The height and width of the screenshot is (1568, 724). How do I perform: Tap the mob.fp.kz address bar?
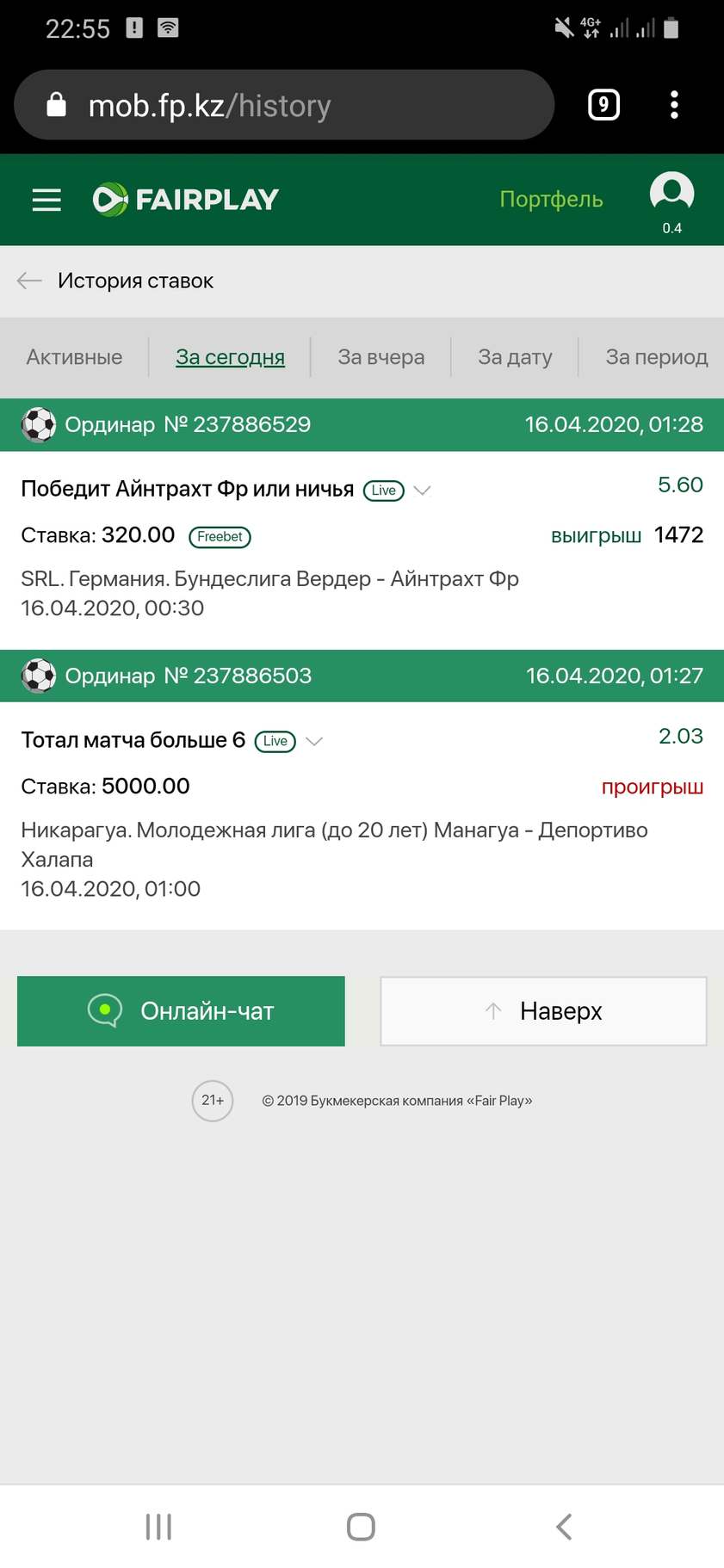point(284,105)
